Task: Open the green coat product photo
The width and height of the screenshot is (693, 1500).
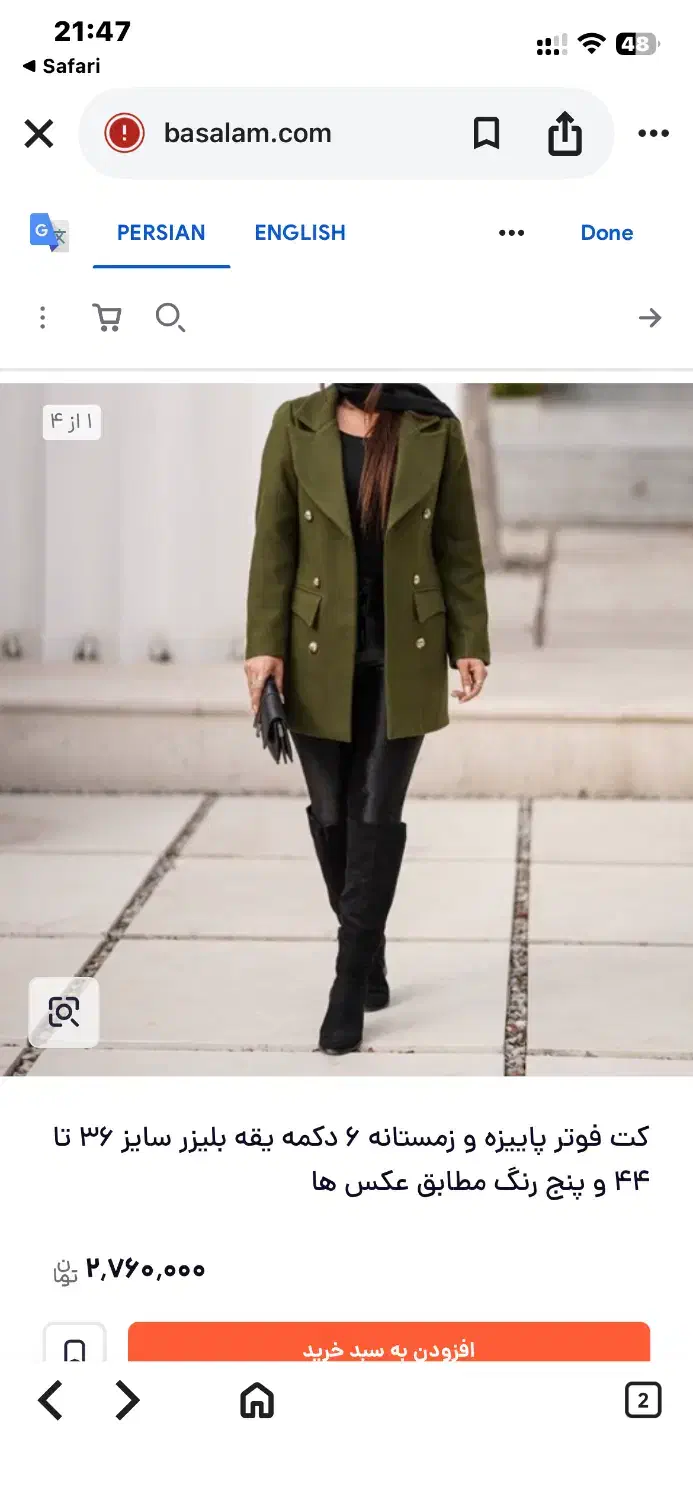Action: [x=346, y=700]
